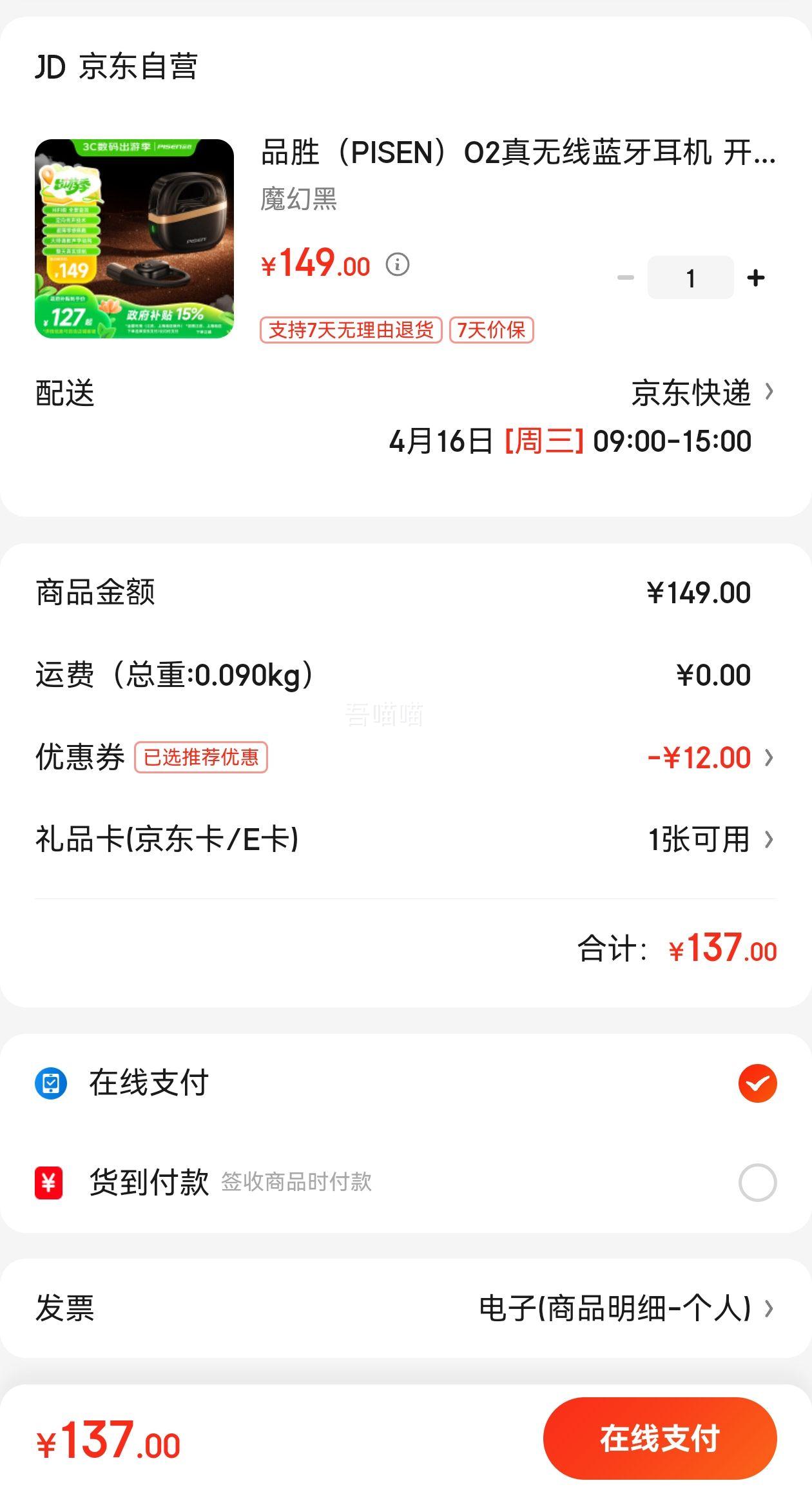Click the 已选推荐优惠 coupon badge
The width and height of the screenshot is (812, 1492).
click(200, 759)
